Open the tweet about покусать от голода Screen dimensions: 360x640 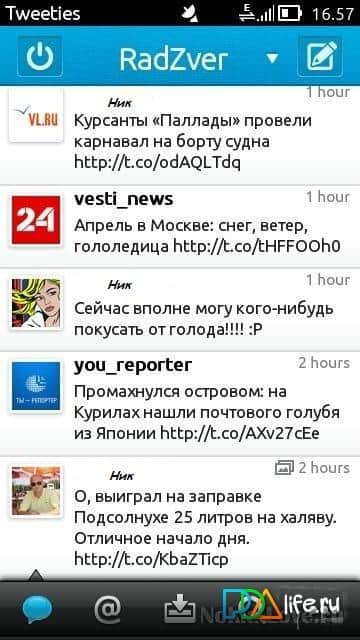point(180,310)
